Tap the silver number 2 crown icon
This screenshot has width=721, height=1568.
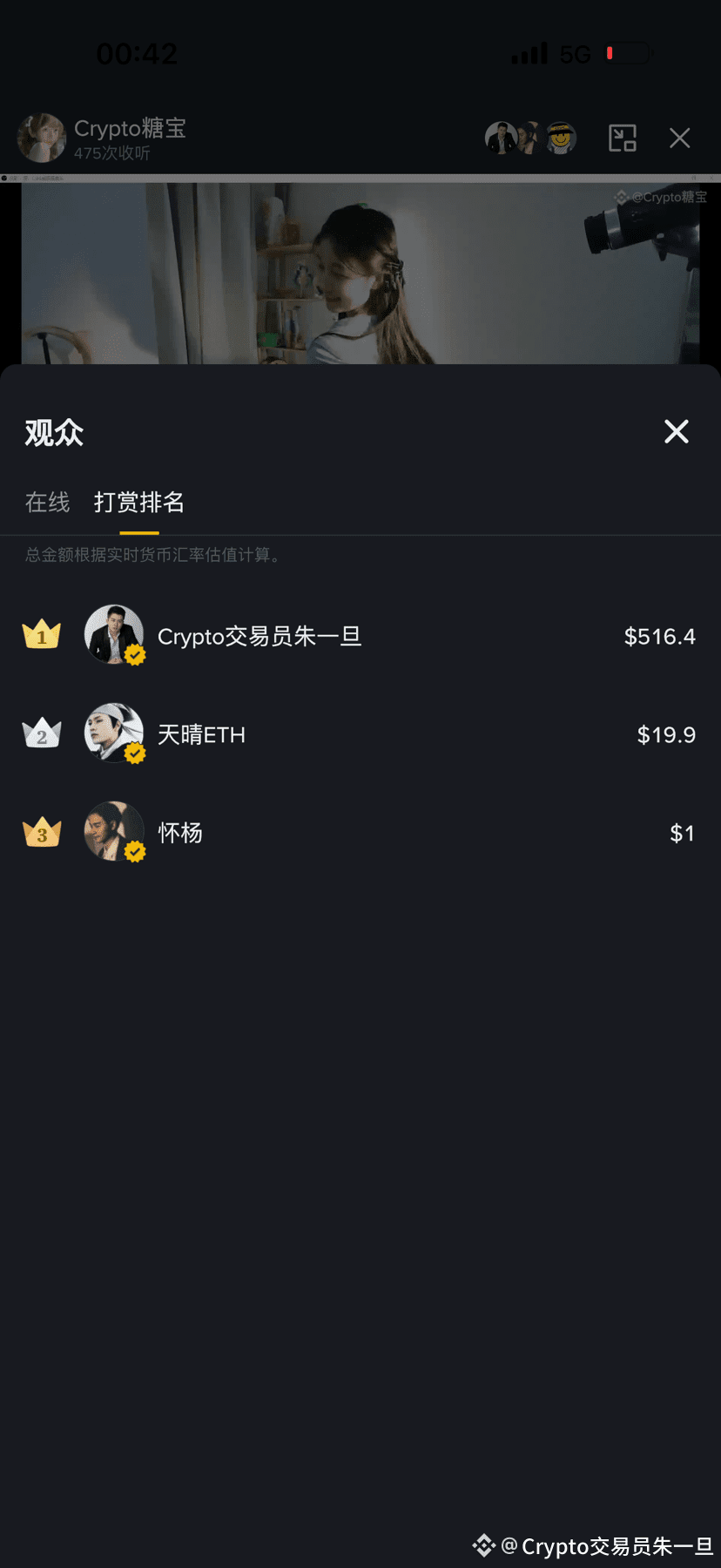pos(41,733)
